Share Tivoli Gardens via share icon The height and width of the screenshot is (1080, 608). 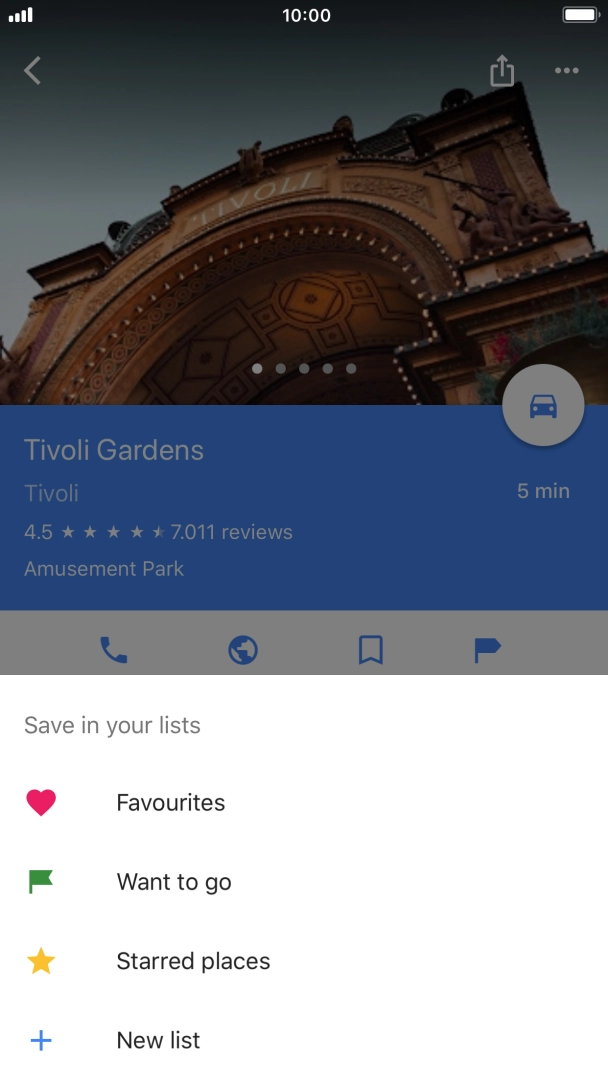point(502,70)
